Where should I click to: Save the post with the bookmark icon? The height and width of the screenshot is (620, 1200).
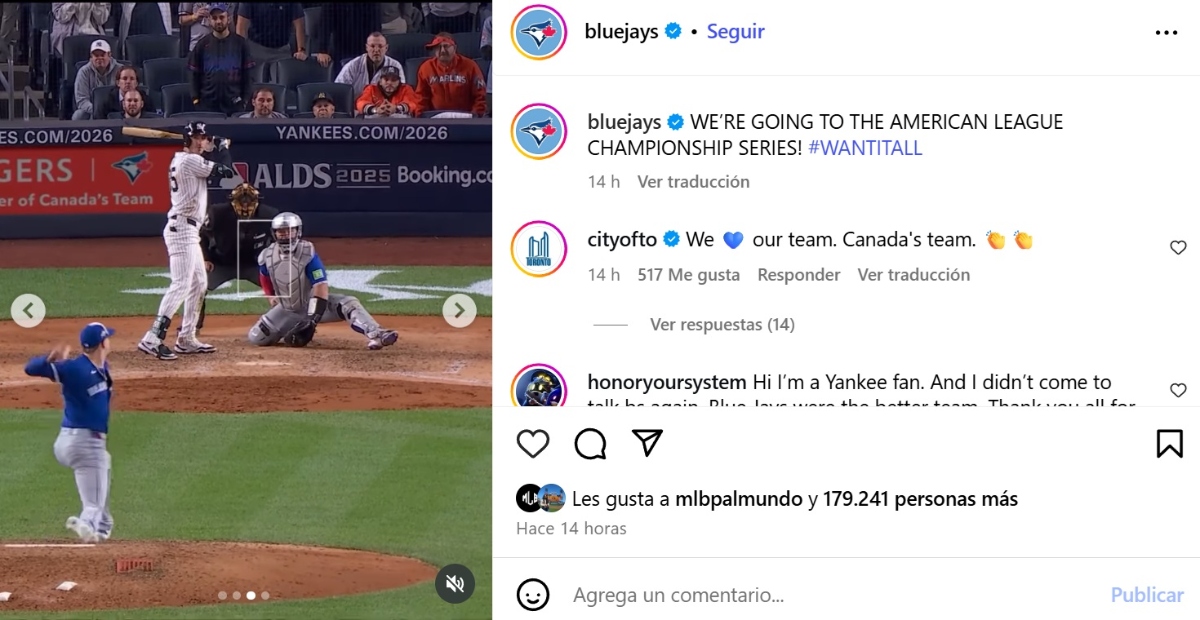[x=1169, y=443]
